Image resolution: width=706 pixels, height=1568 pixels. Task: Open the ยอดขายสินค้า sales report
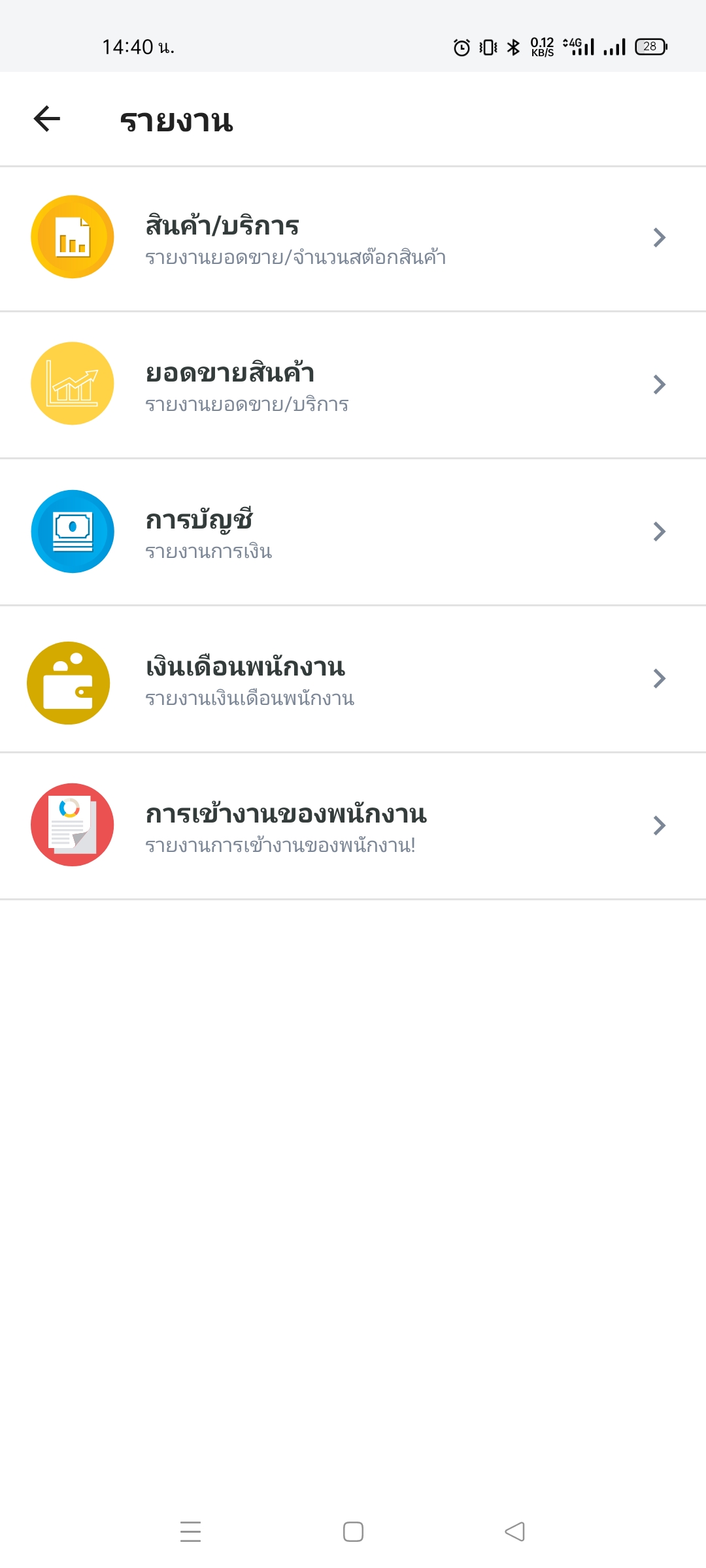tap(353, 385)
